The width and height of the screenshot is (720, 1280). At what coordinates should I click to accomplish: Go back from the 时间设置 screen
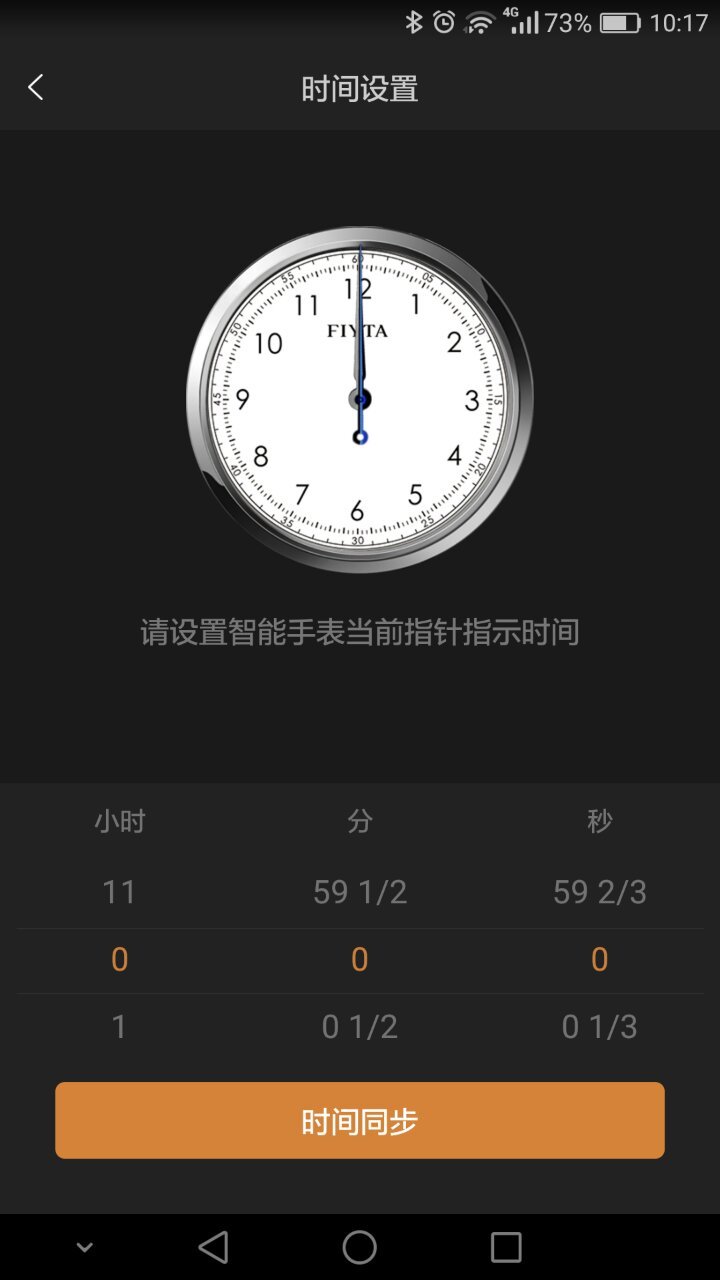[36, 88]
